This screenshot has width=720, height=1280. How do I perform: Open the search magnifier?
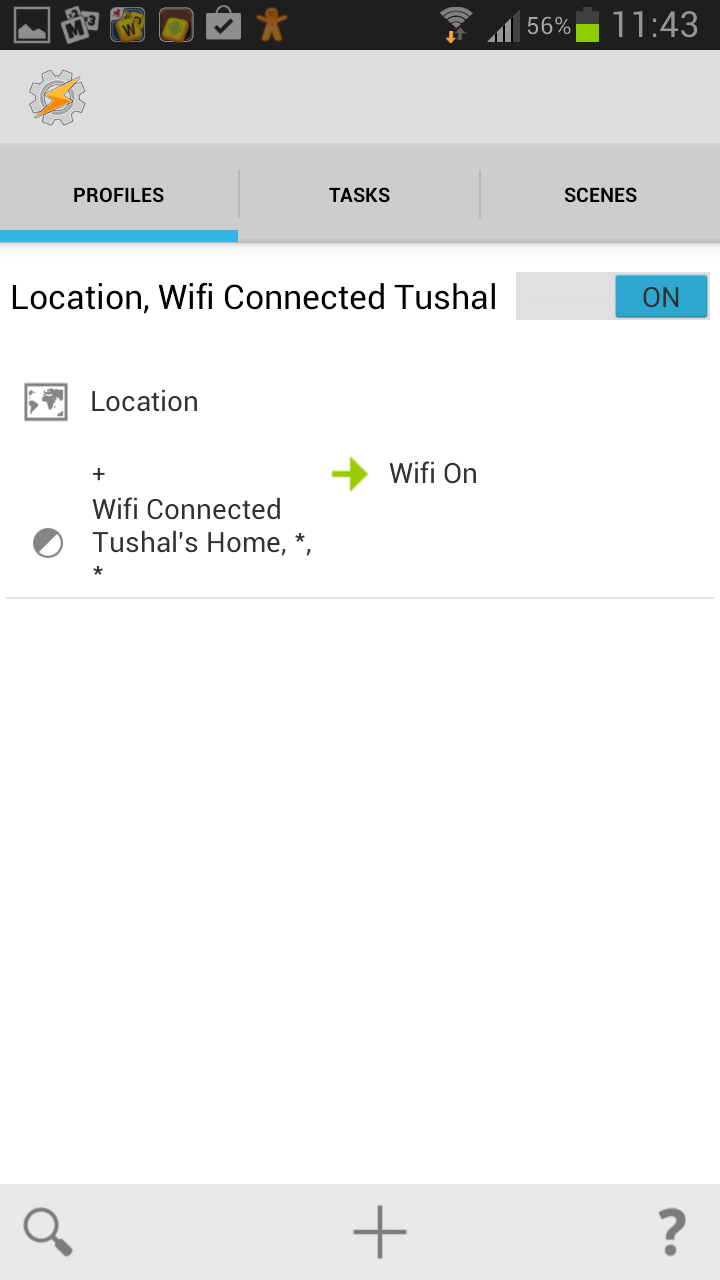(48, 1231)
